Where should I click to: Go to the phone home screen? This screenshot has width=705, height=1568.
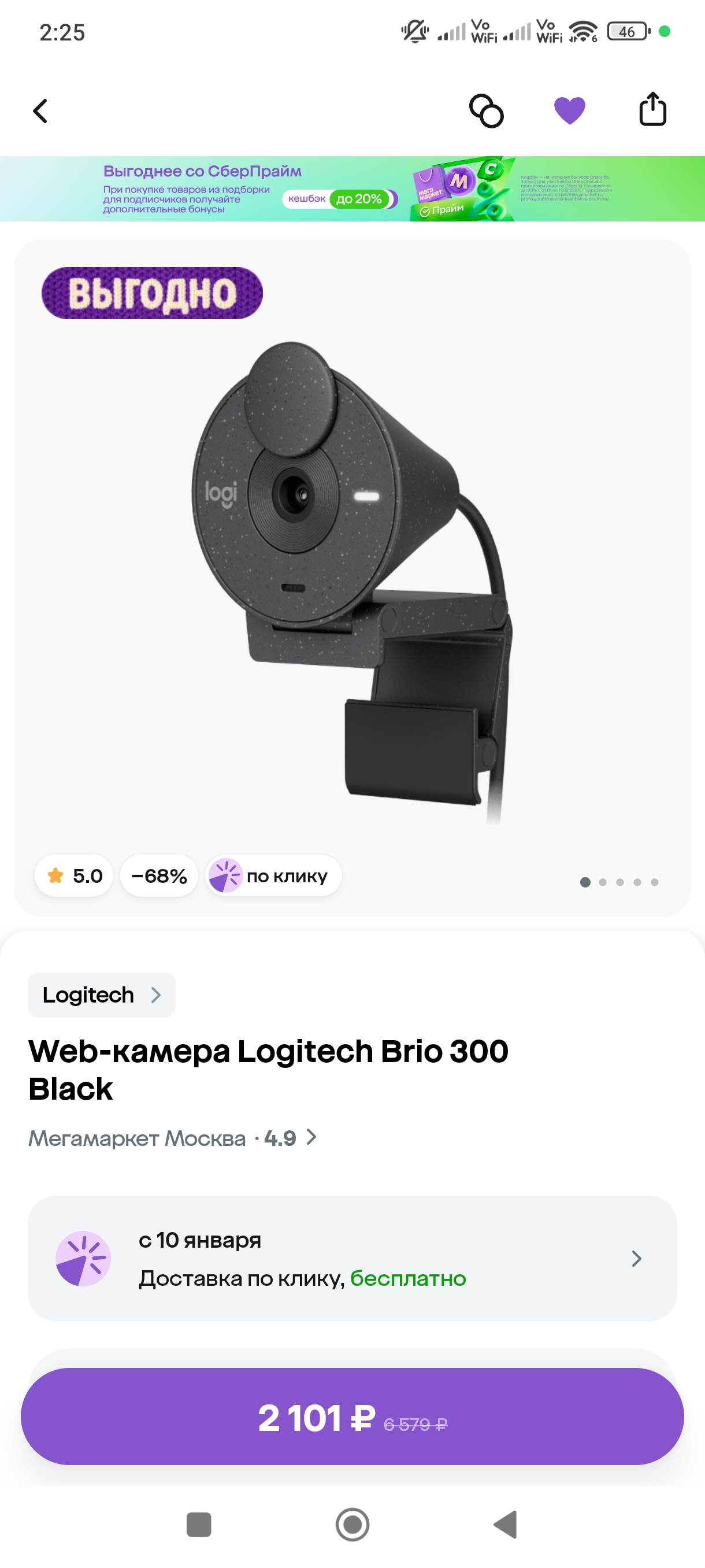tap(352, 1525)
